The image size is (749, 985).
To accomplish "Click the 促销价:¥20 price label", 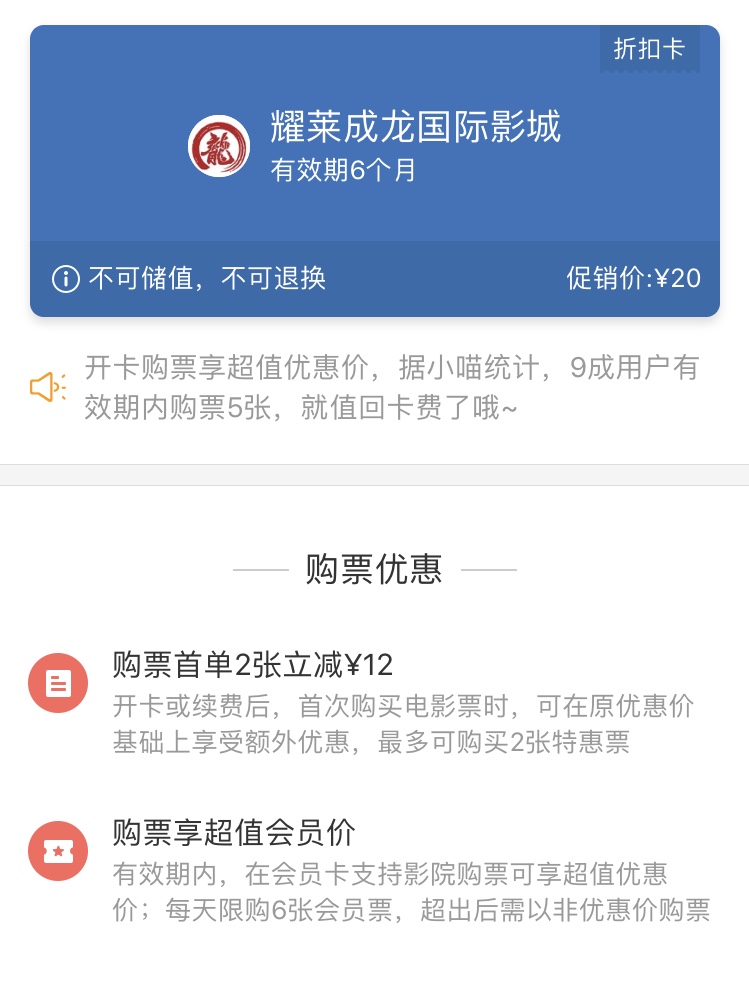I will (x=634, y=278).
